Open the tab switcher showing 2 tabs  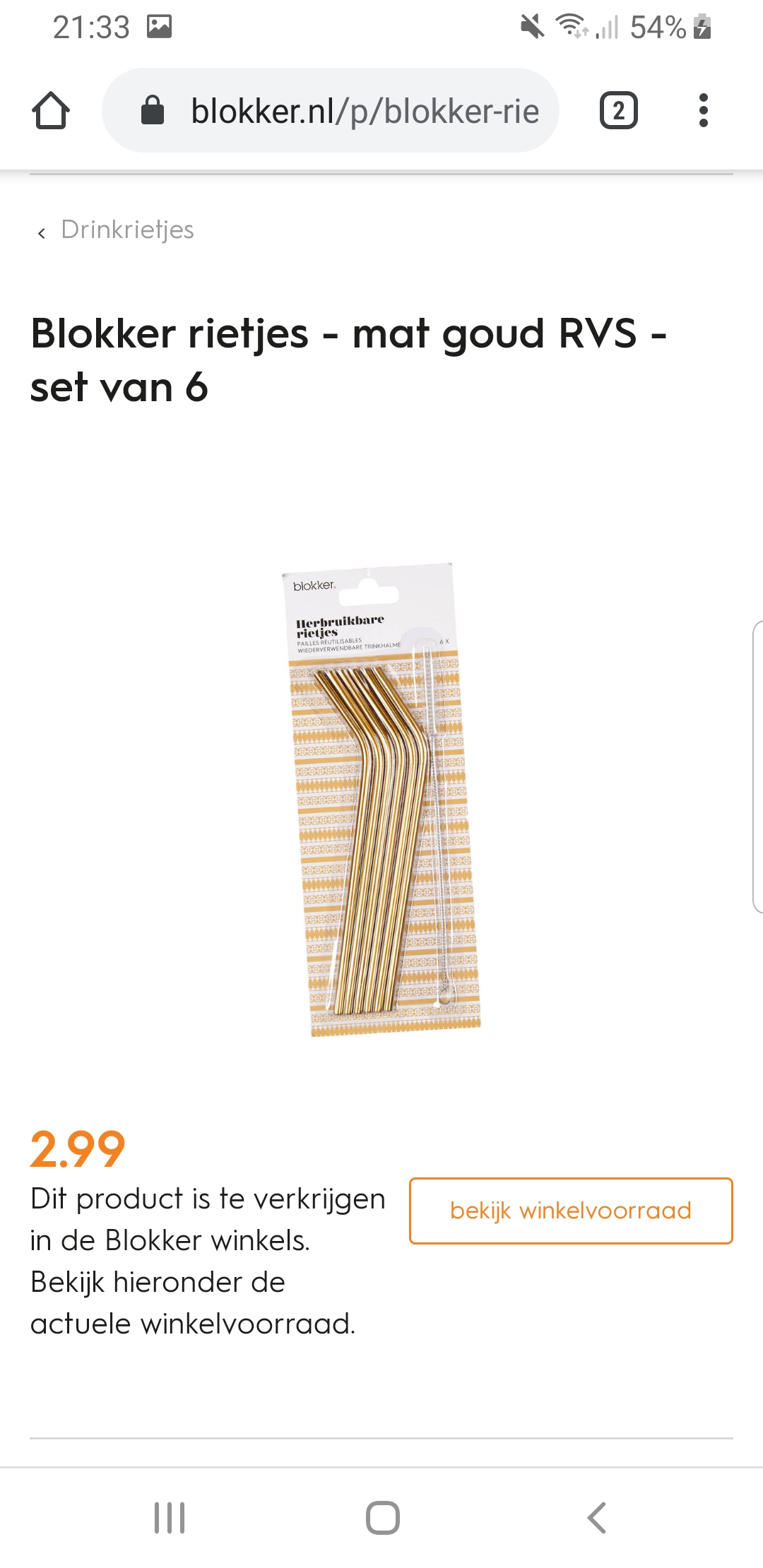pyautogui.click(x=619, y=111)
